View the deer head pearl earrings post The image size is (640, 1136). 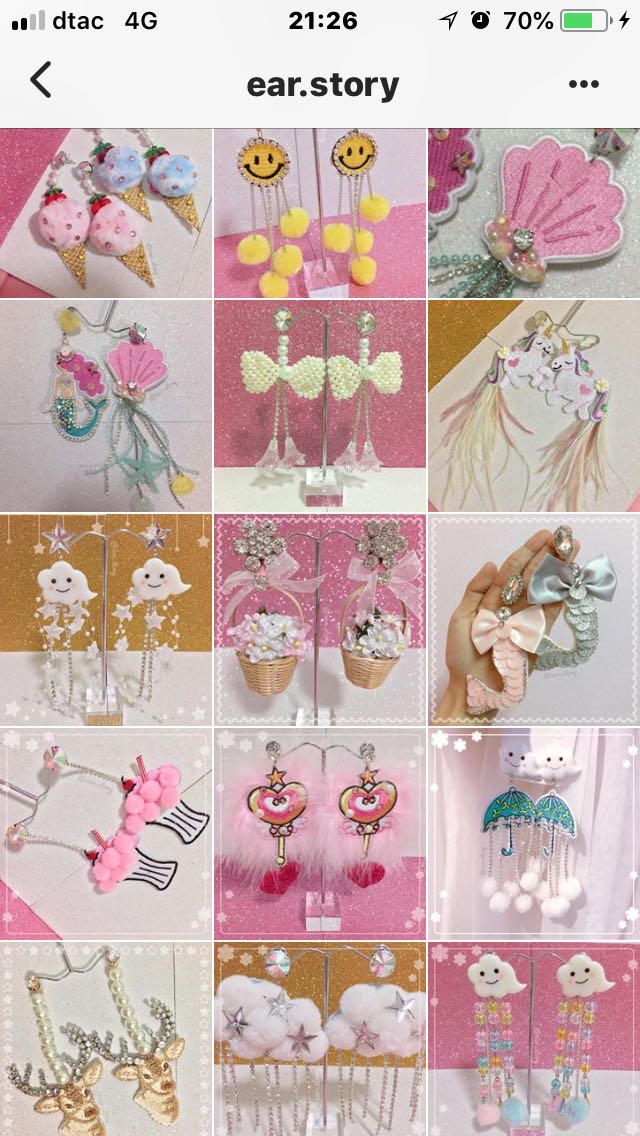click(x=106, y=1038)
